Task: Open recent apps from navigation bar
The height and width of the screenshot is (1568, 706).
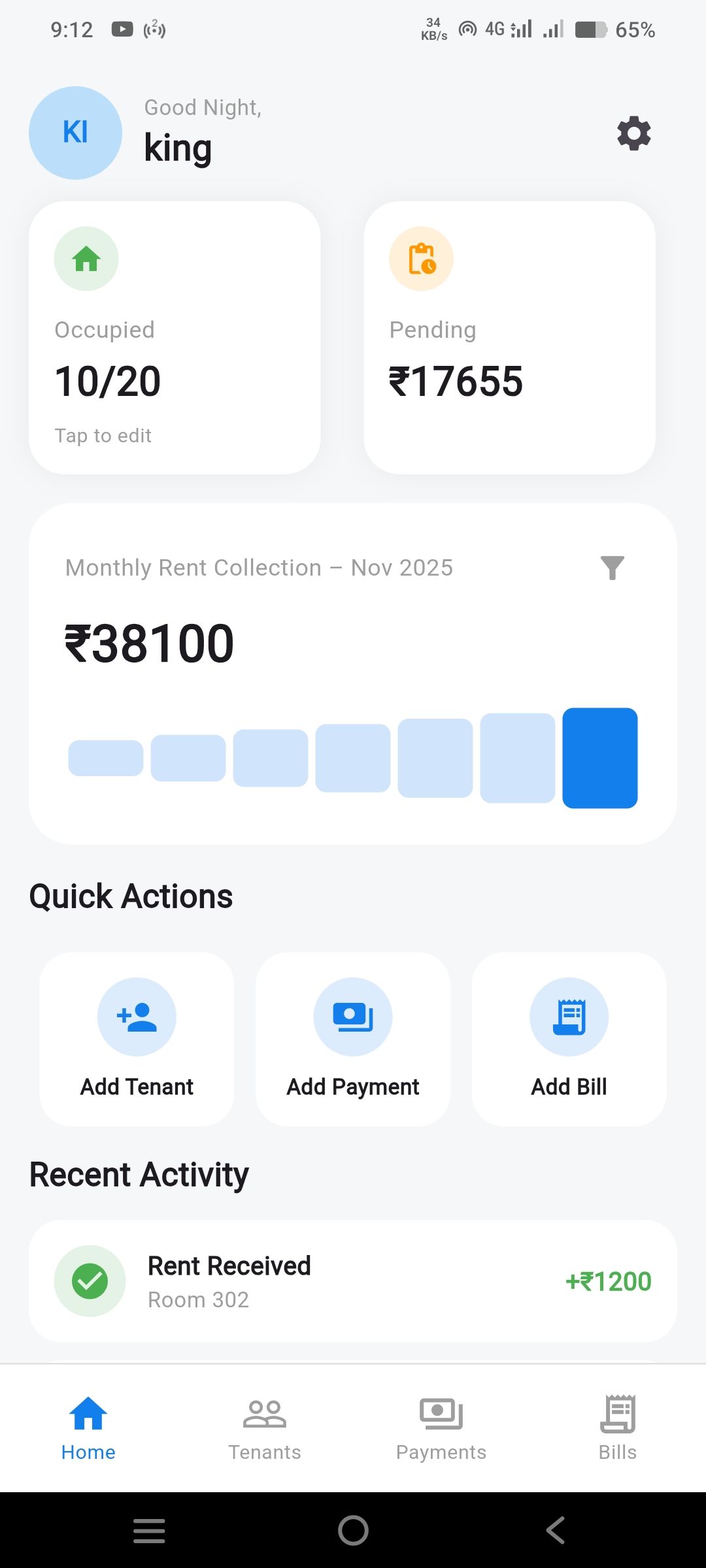Action: (x=149, y=1530)
